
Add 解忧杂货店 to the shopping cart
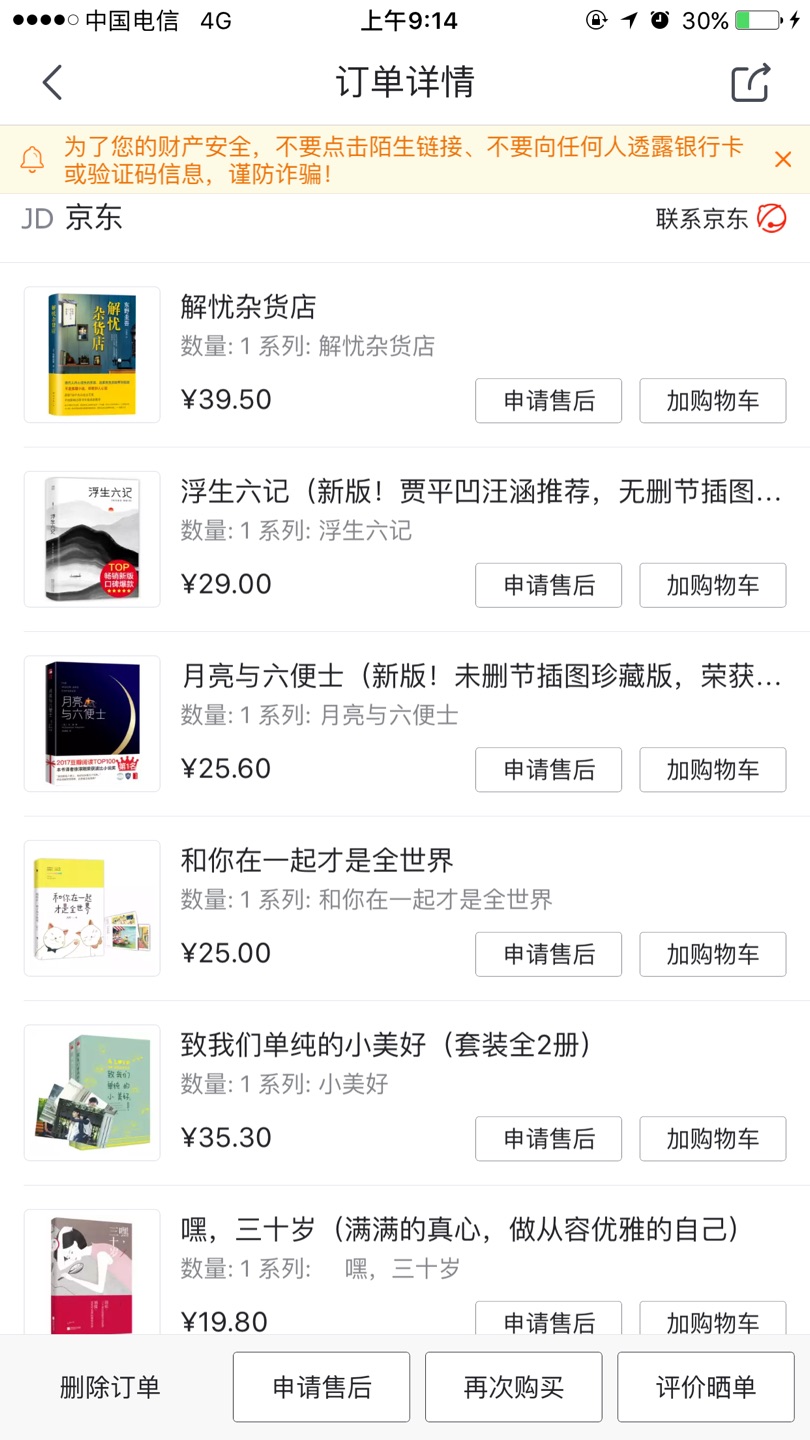point(712,401)
